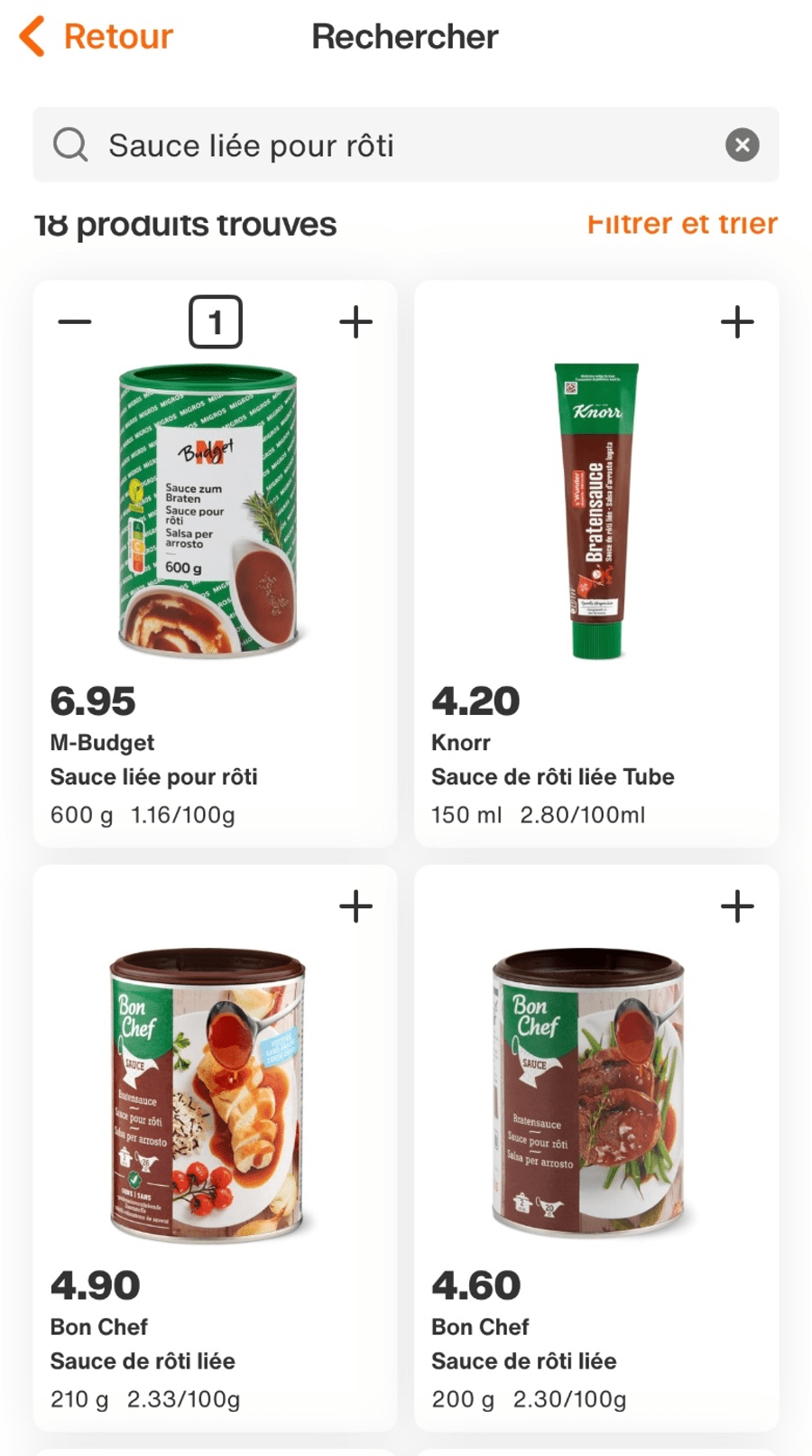Add Bon Chef 210 g sauce to cart
This screenshot has width=812, height=1456.
[x=355, y=905]
